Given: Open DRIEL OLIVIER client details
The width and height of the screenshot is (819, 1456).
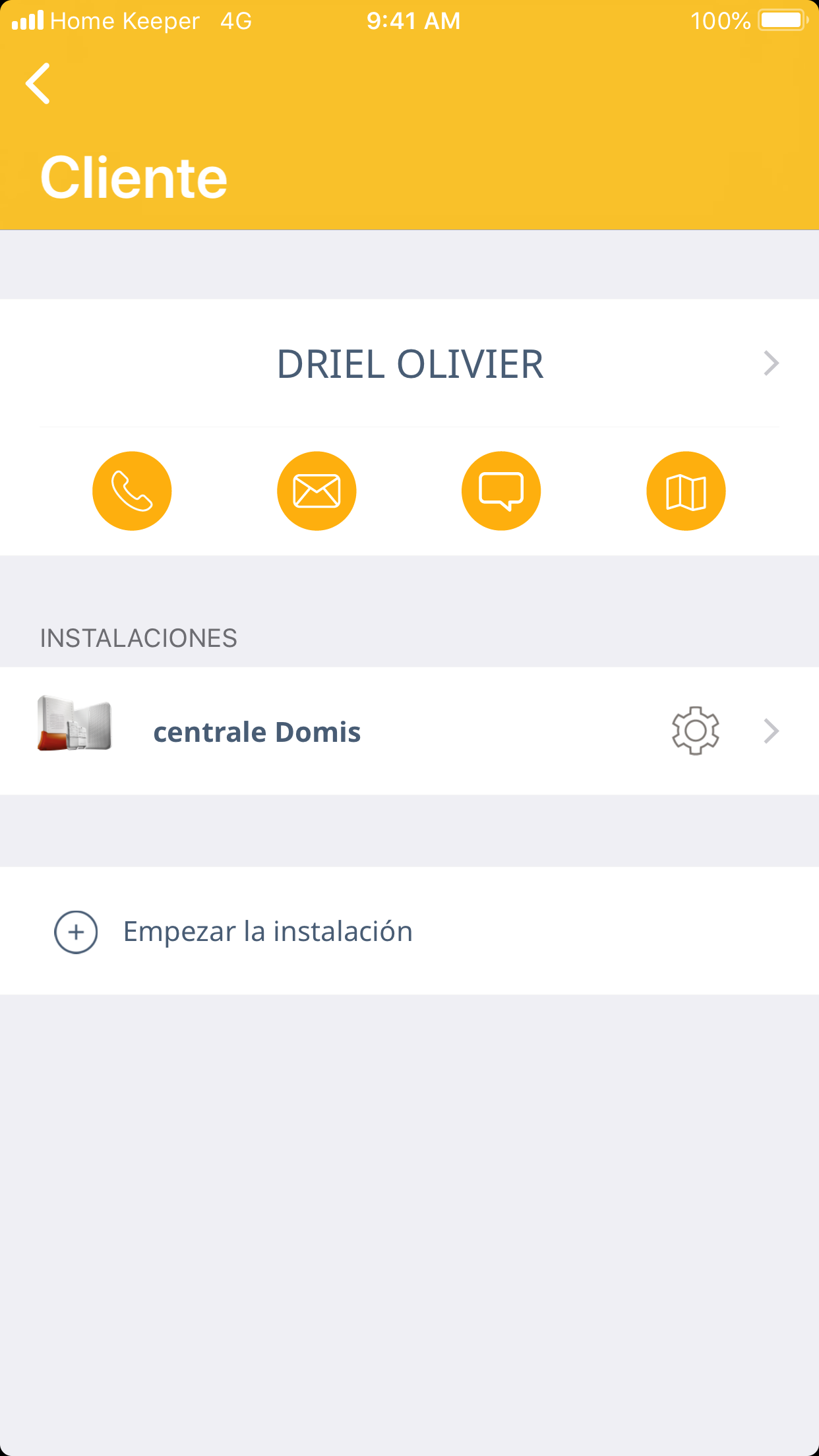Looking at the screenshot, I should click(x=409, y=364).
